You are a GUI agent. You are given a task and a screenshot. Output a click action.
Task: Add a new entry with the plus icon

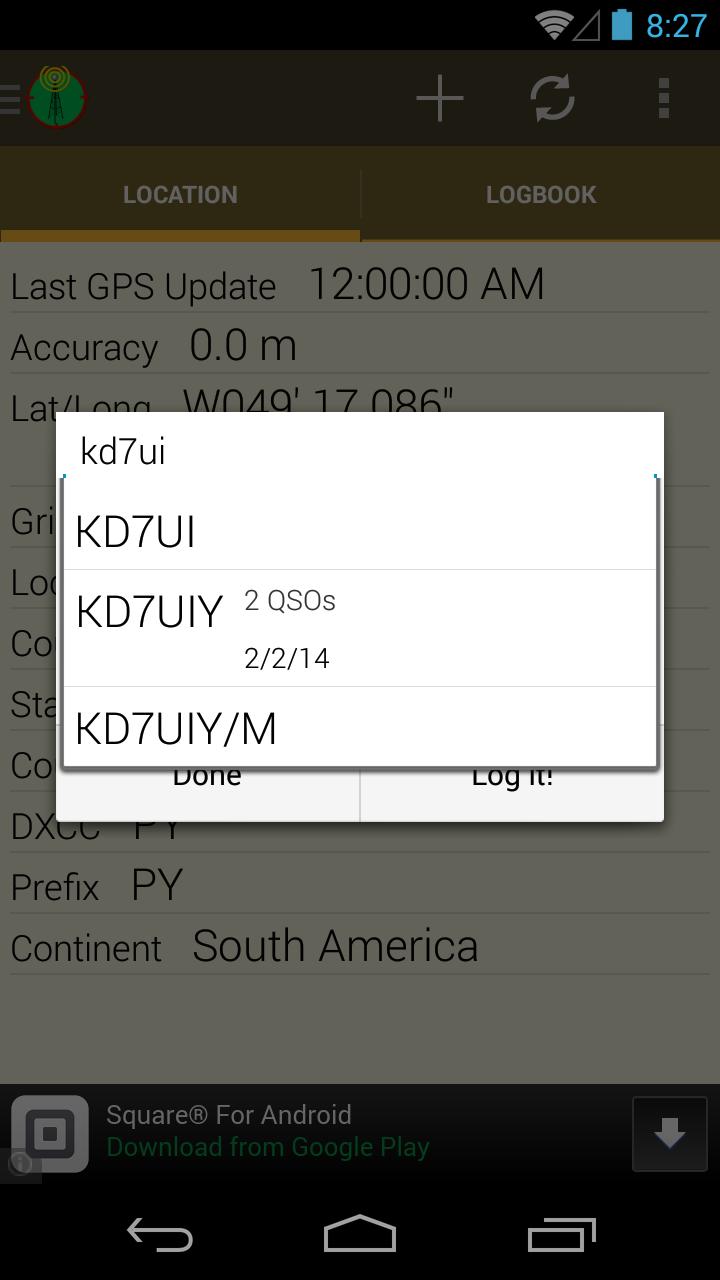tap(440, 98)
